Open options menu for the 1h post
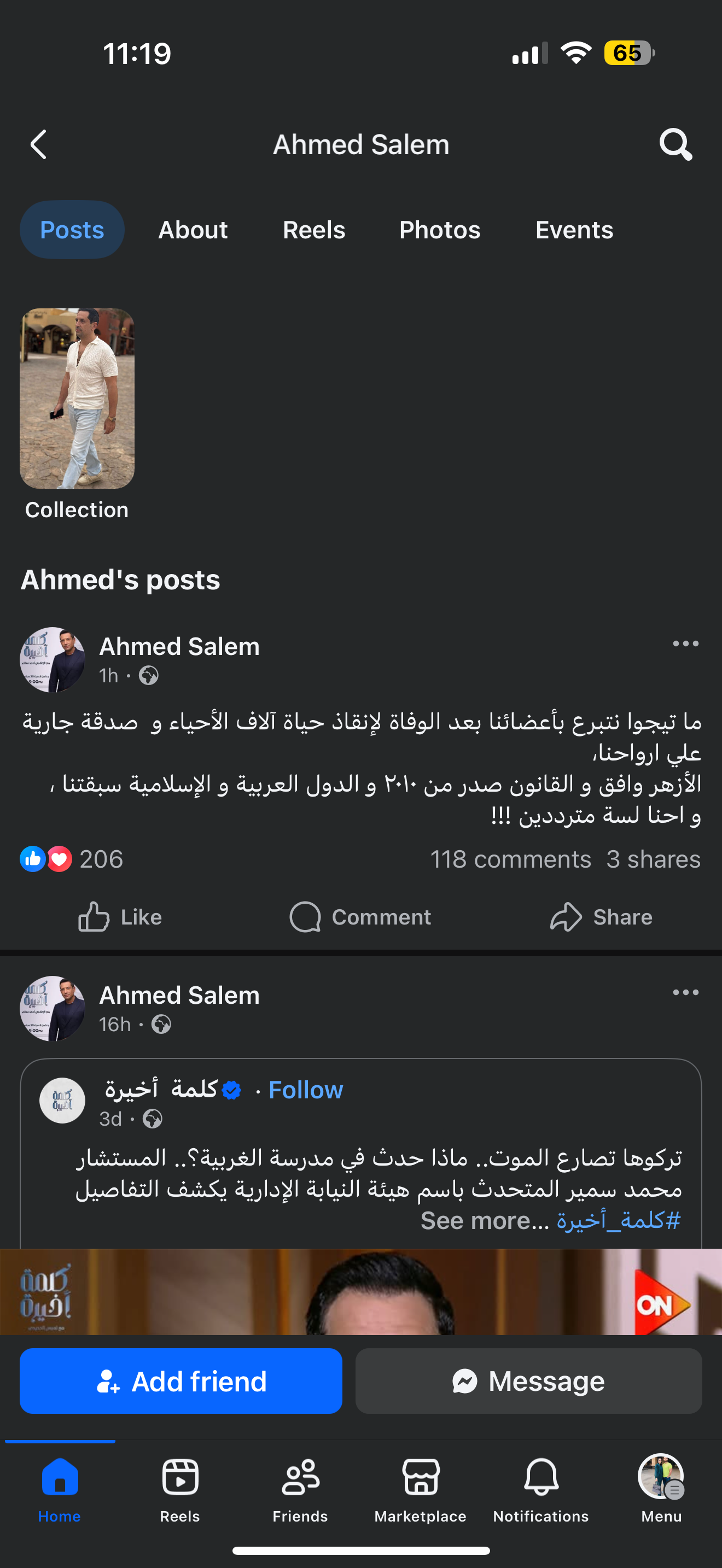 [685, 644]
